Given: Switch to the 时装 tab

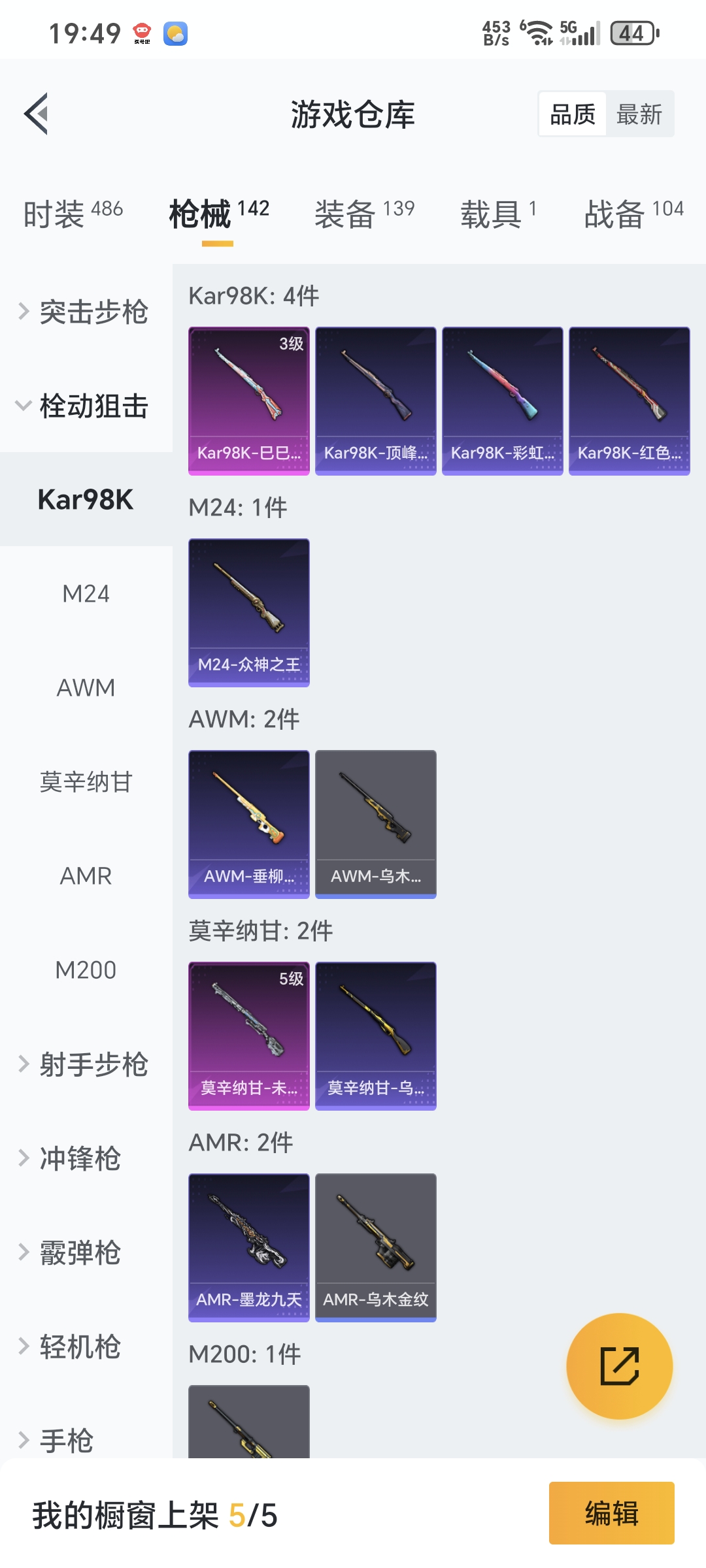Looking at the screenshot, I should click(73, 214).
